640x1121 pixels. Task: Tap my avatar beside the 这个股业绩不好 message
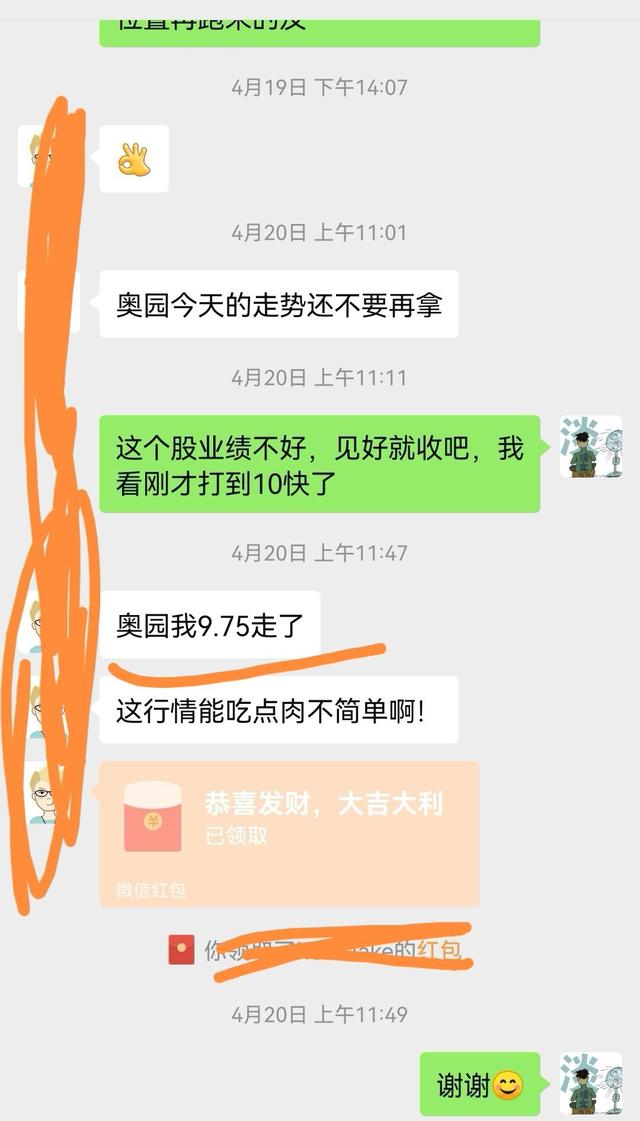click(590, 446)
